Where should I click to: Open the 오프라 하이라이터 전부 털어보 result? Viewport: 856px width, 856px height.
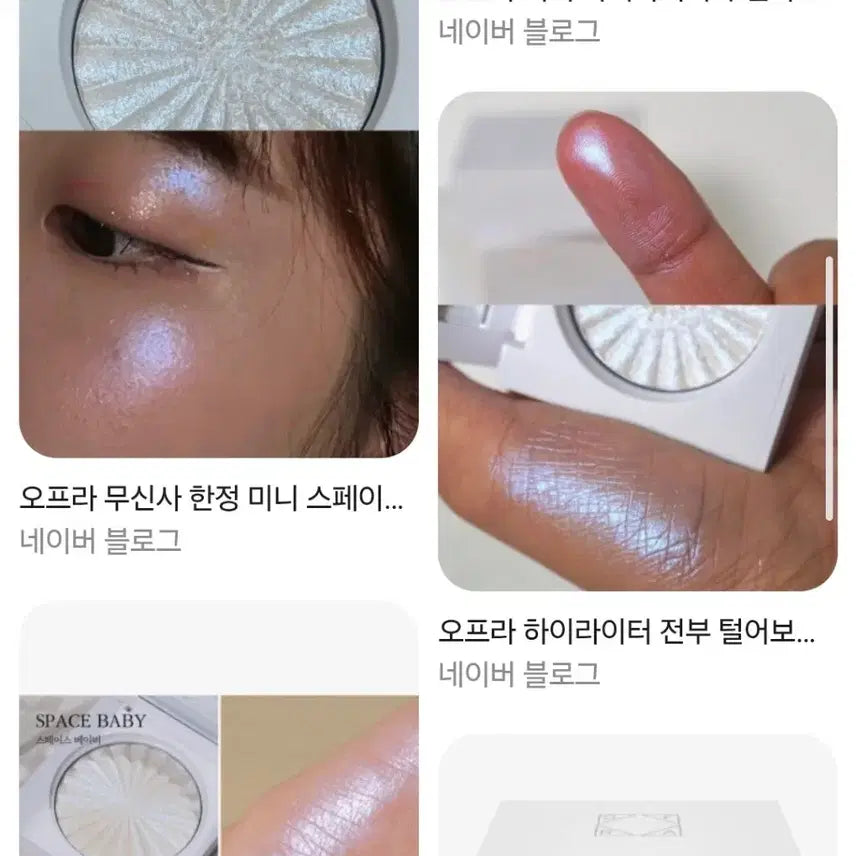[626, 631]
